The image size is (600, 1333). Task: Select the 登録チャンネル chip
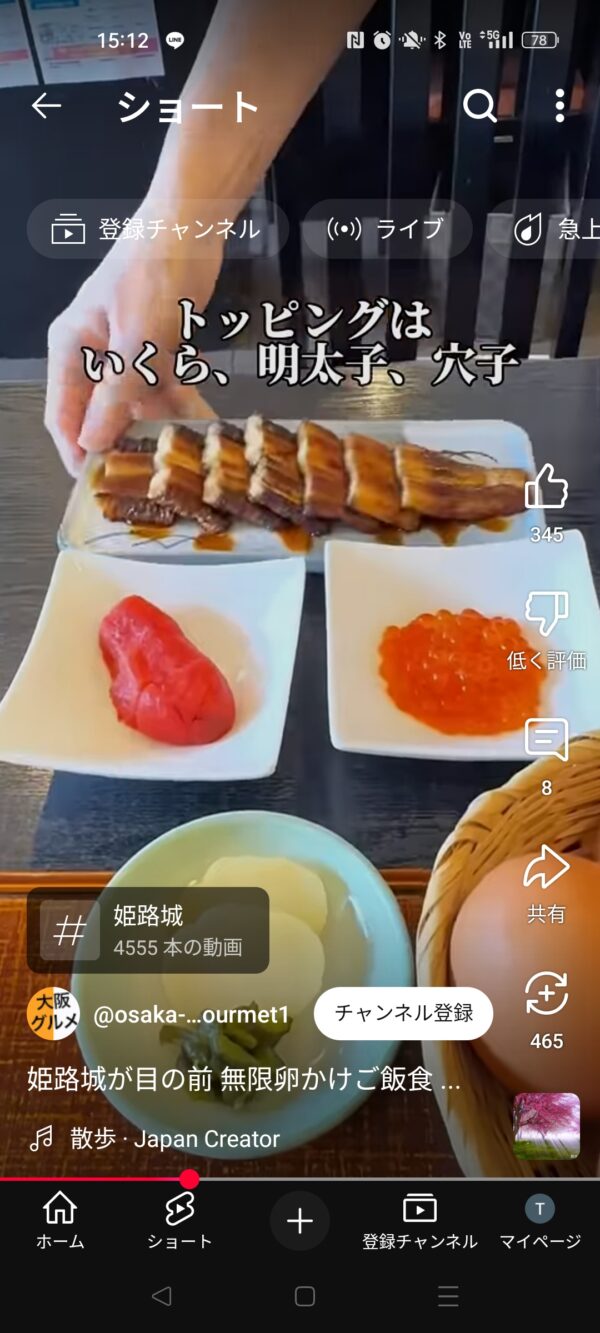pyautogui.click(x=157, y=229)
